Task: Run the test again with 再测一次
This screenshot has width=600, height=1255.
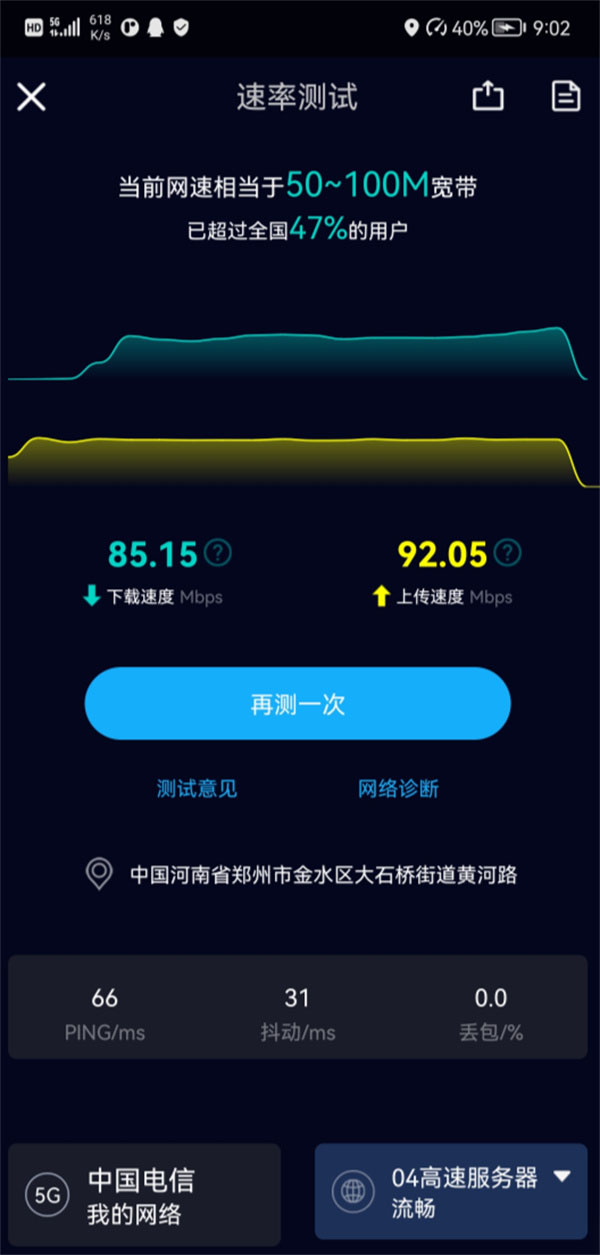Action: (x=298, y=704)
